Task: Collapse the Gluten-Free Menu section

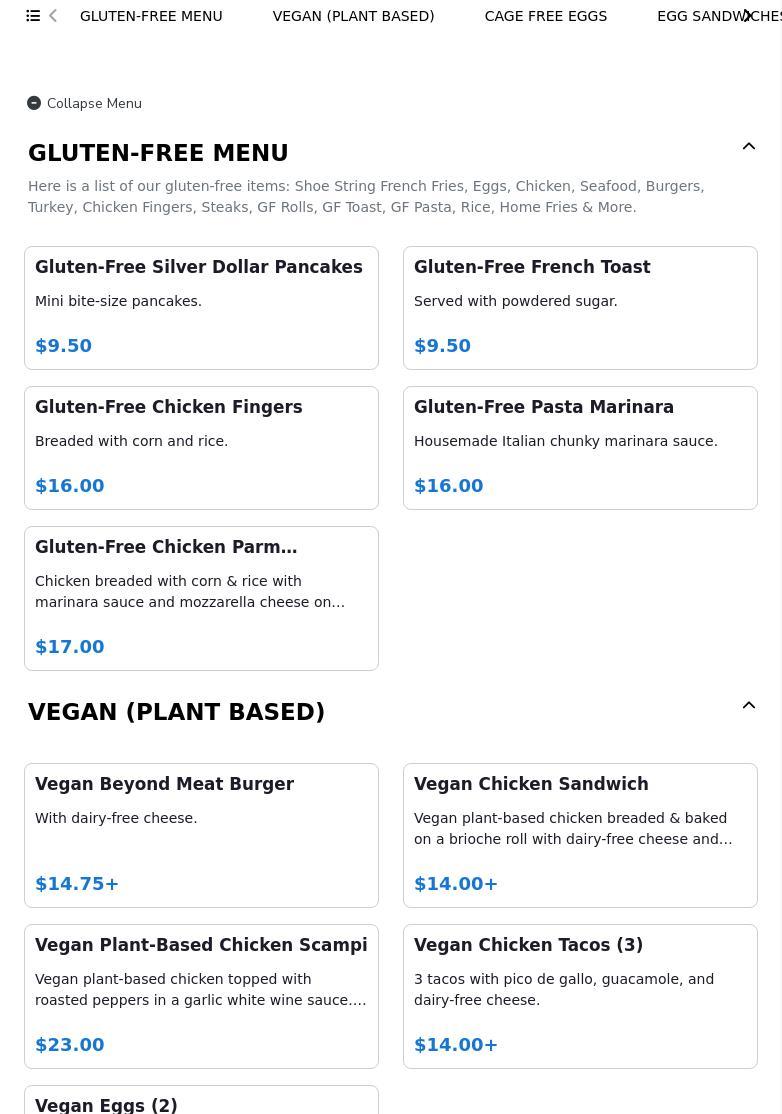Action: tap(748, 147)
